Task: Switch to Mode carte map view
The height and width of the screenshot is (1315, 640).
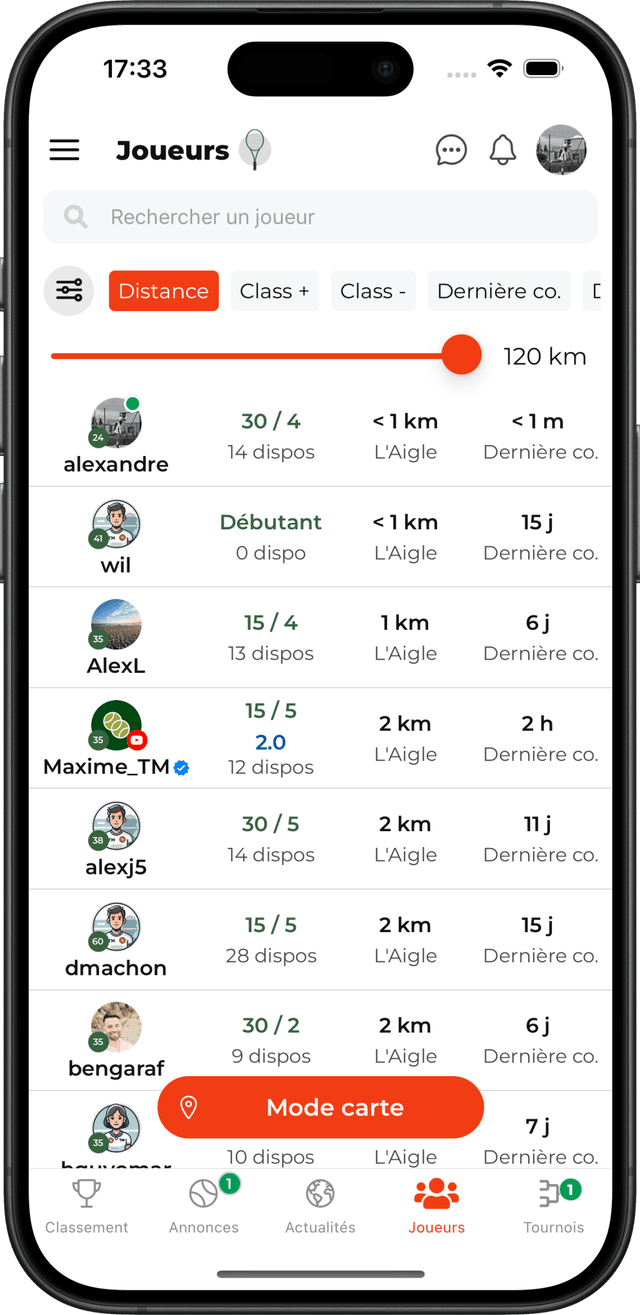Action: coord(320,1107)
